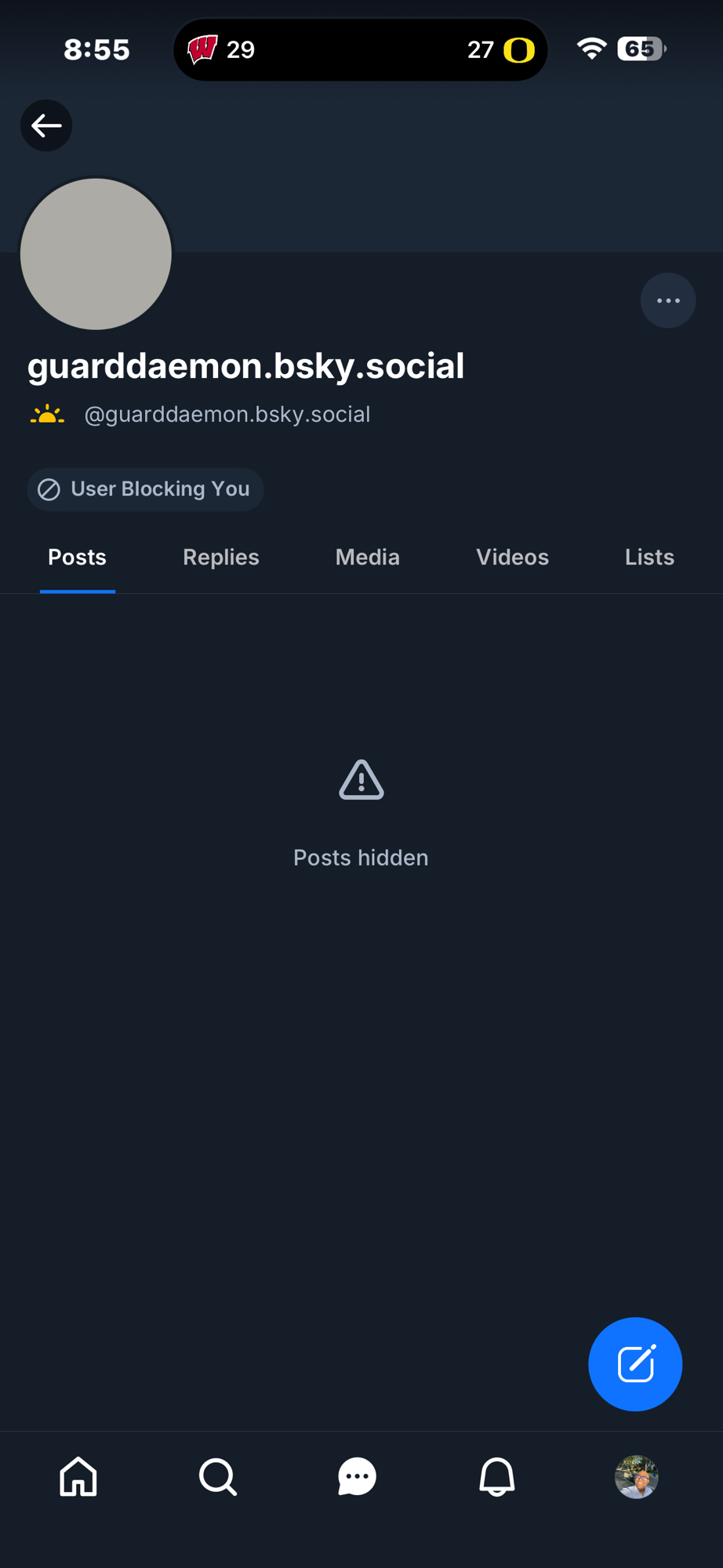
Task: Open my own profile picture tab
Action: tap(636, 1477)
